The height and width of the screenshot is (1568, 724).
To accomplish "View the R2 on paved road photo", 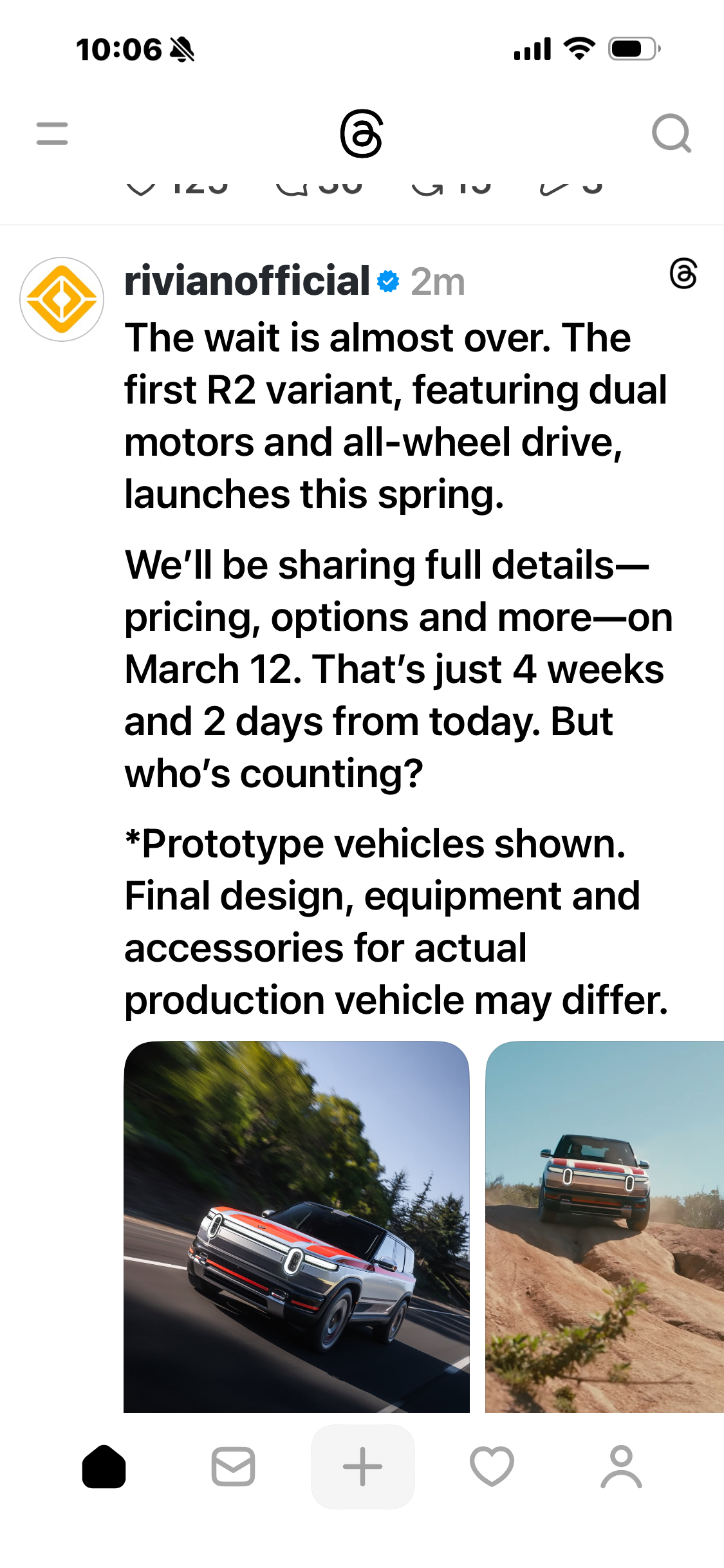I will tap(297, 1226).
